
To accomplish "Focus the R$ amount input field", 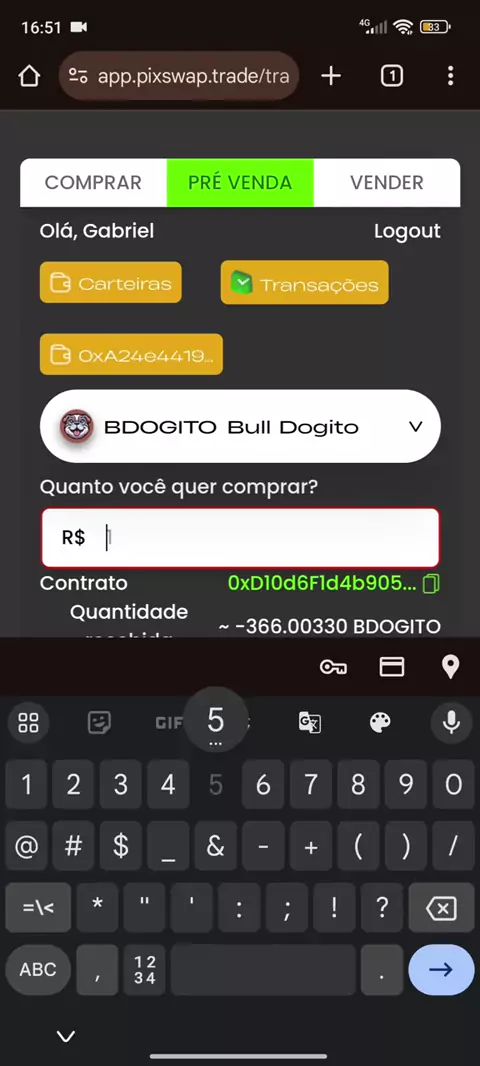I will point(240,538).
